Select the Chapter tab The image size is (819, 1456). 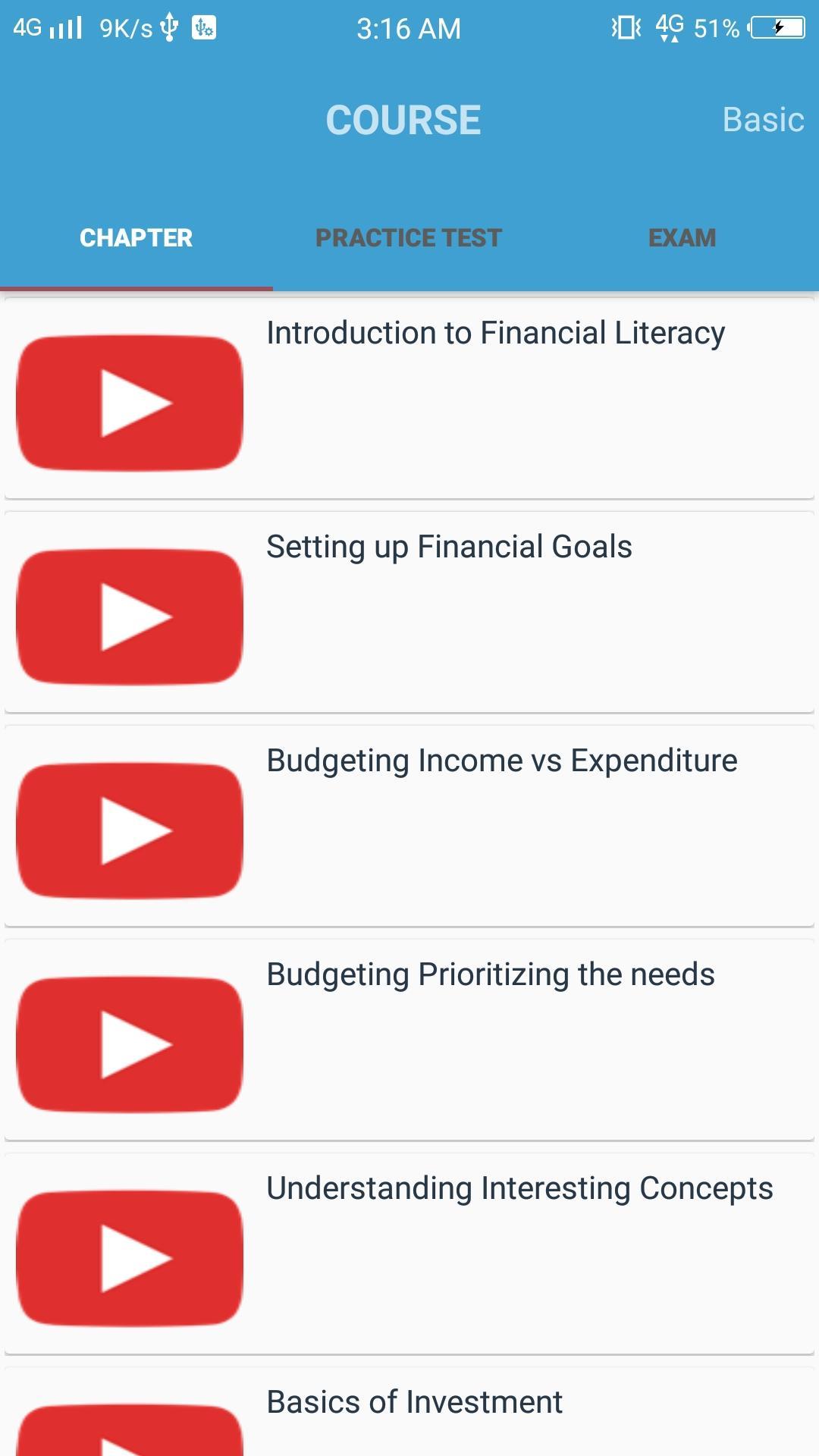click(x=136, y=238)
